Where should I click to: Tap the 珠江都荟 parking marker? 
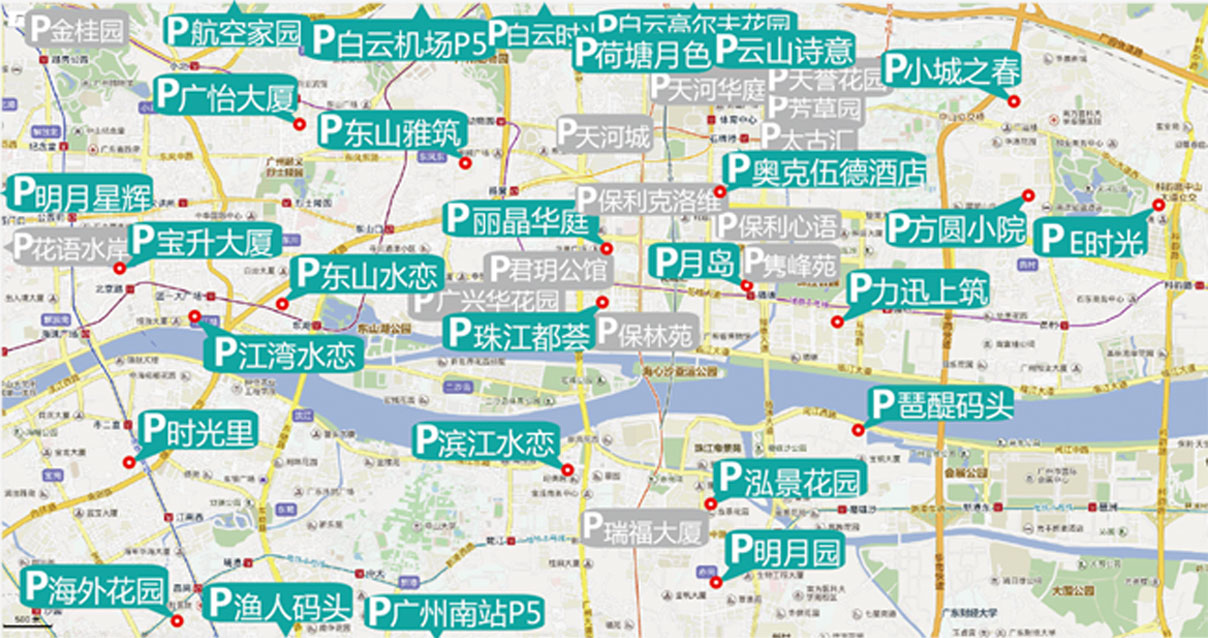pos(518,333)
